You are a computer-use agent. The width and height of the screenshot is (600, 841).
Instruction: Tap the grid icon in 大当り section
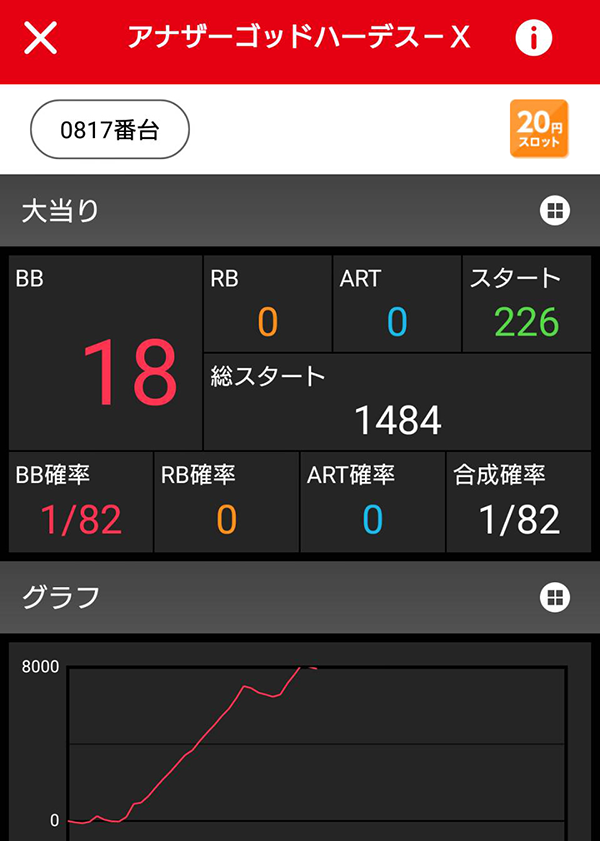(555, 210)
